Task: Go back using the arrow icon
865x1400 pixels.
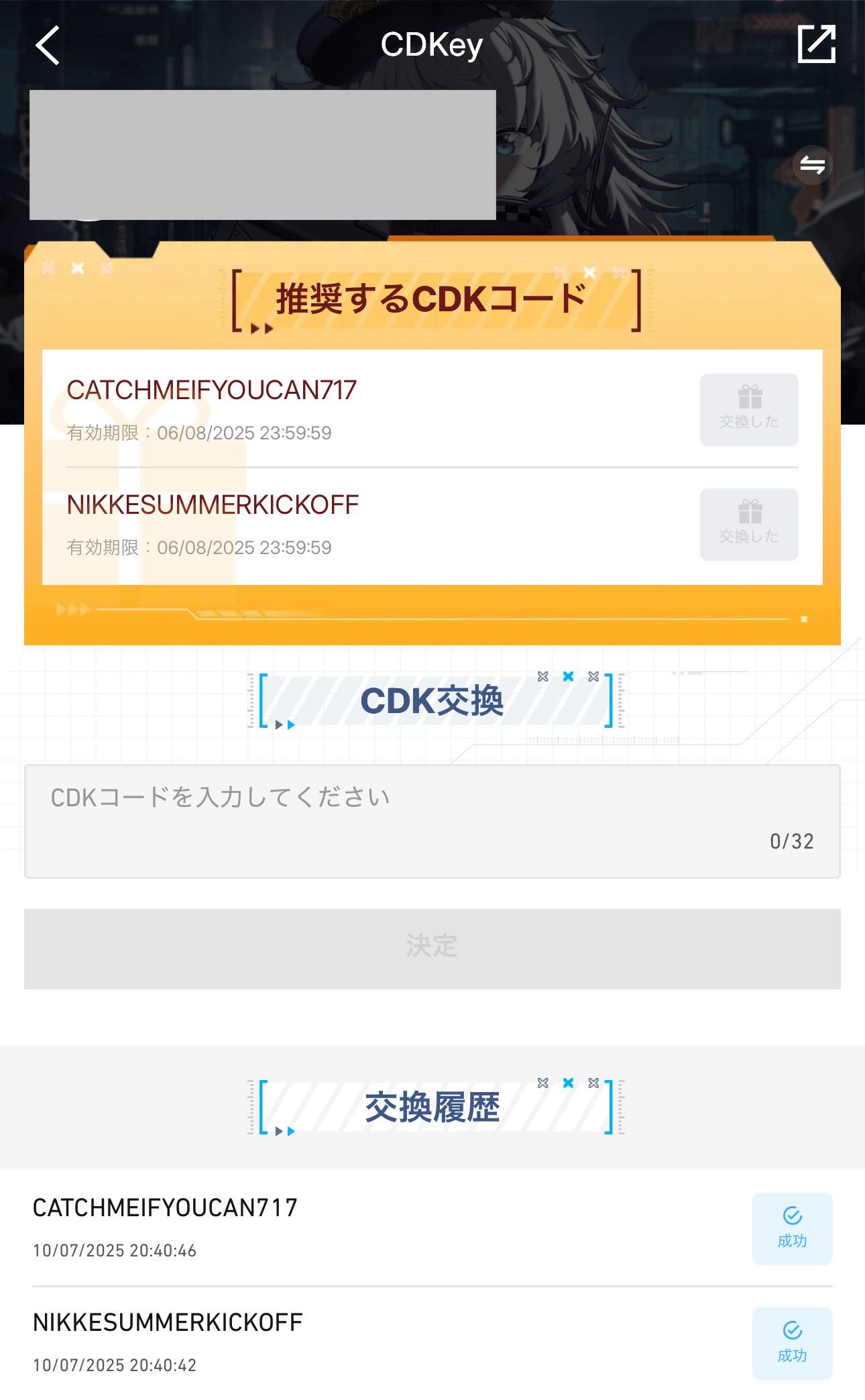Action: [48, 46]
